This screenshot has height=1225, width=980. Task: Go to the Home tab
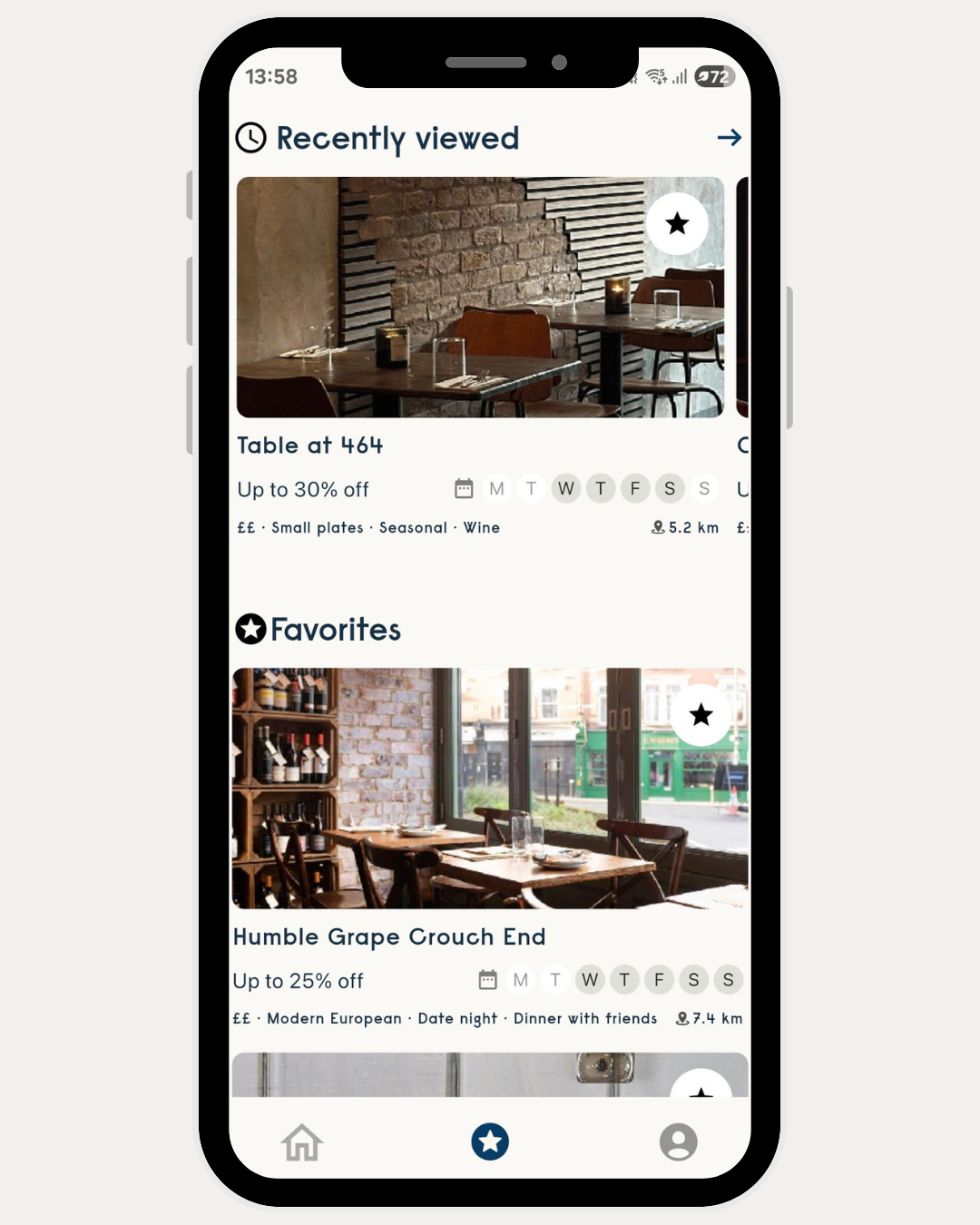tap(302, 1142)
